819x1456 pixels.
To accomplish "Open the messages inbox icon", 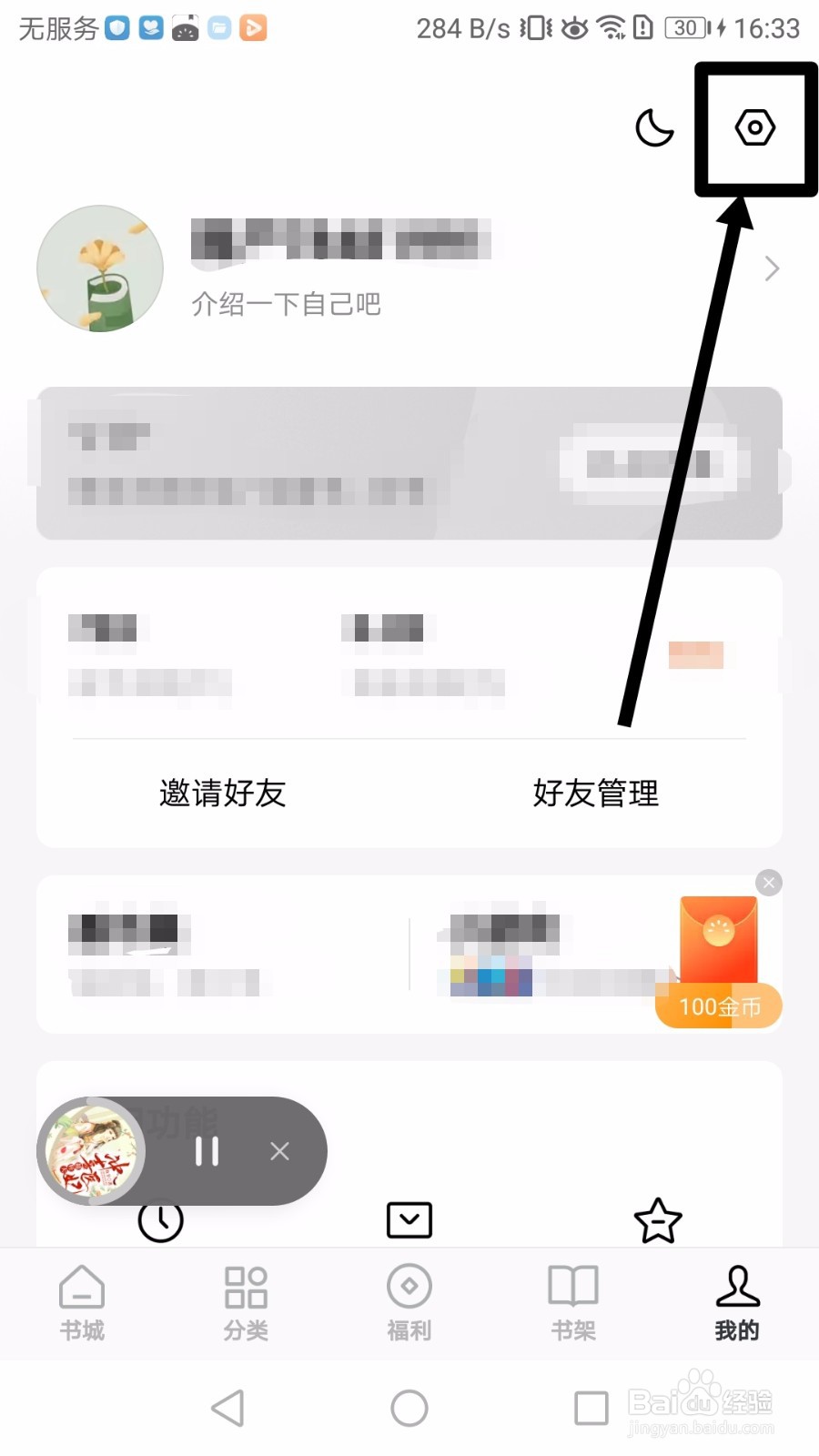I will [x=409, y=1219].
